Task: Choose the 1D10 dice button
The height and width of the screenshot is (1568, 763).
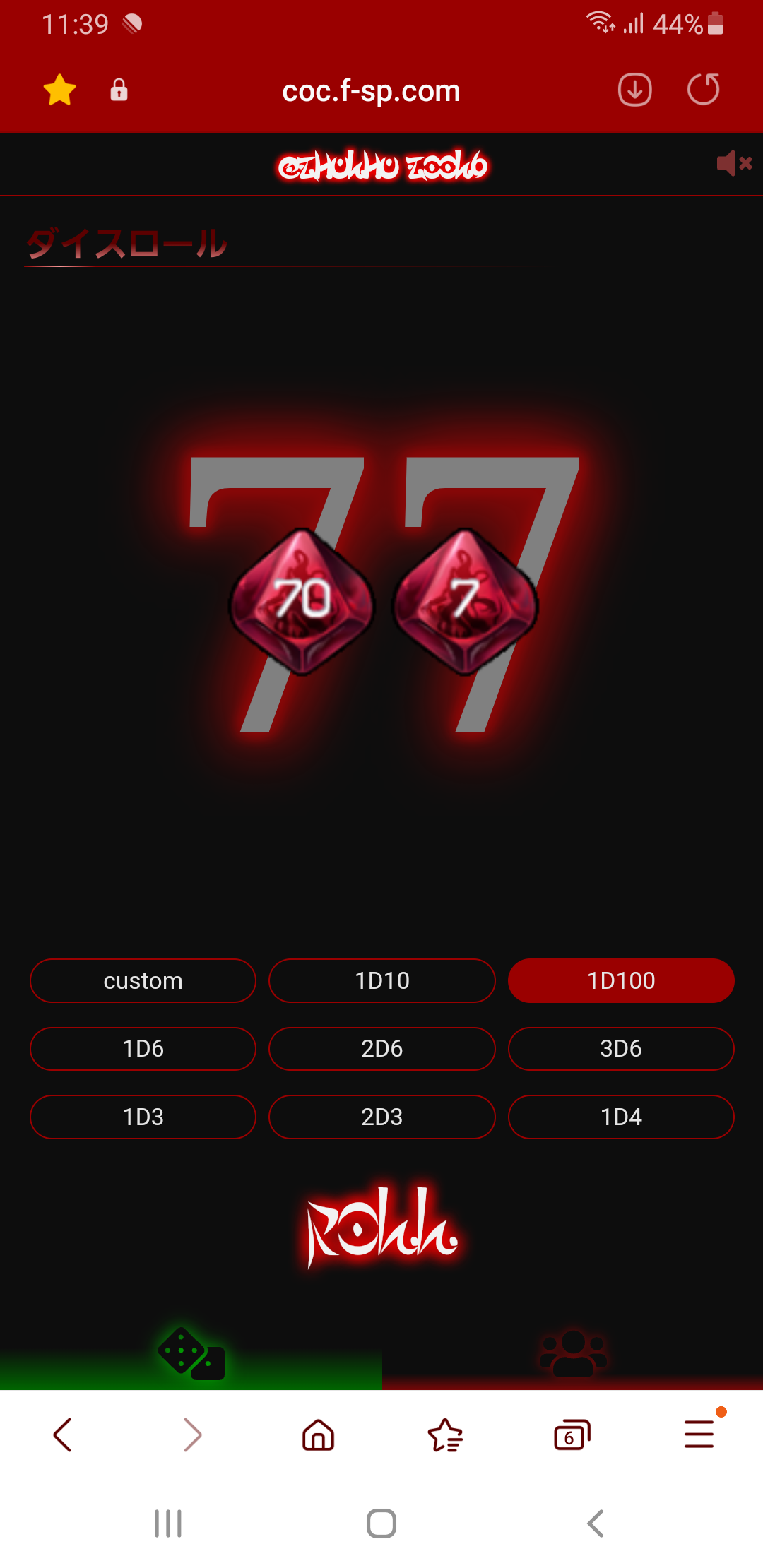Action: tap(381, 980)
